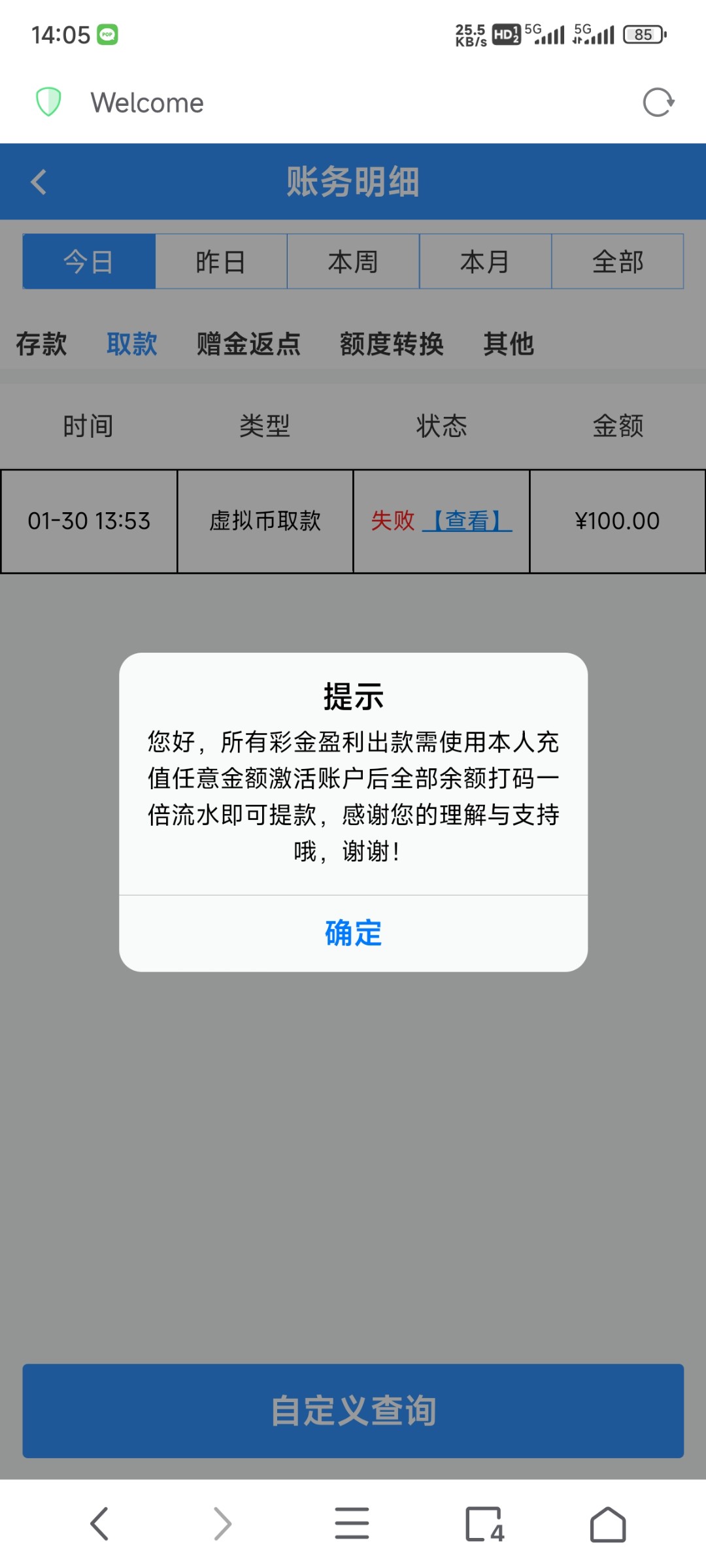Open the 存款 category

pos(41,344)
